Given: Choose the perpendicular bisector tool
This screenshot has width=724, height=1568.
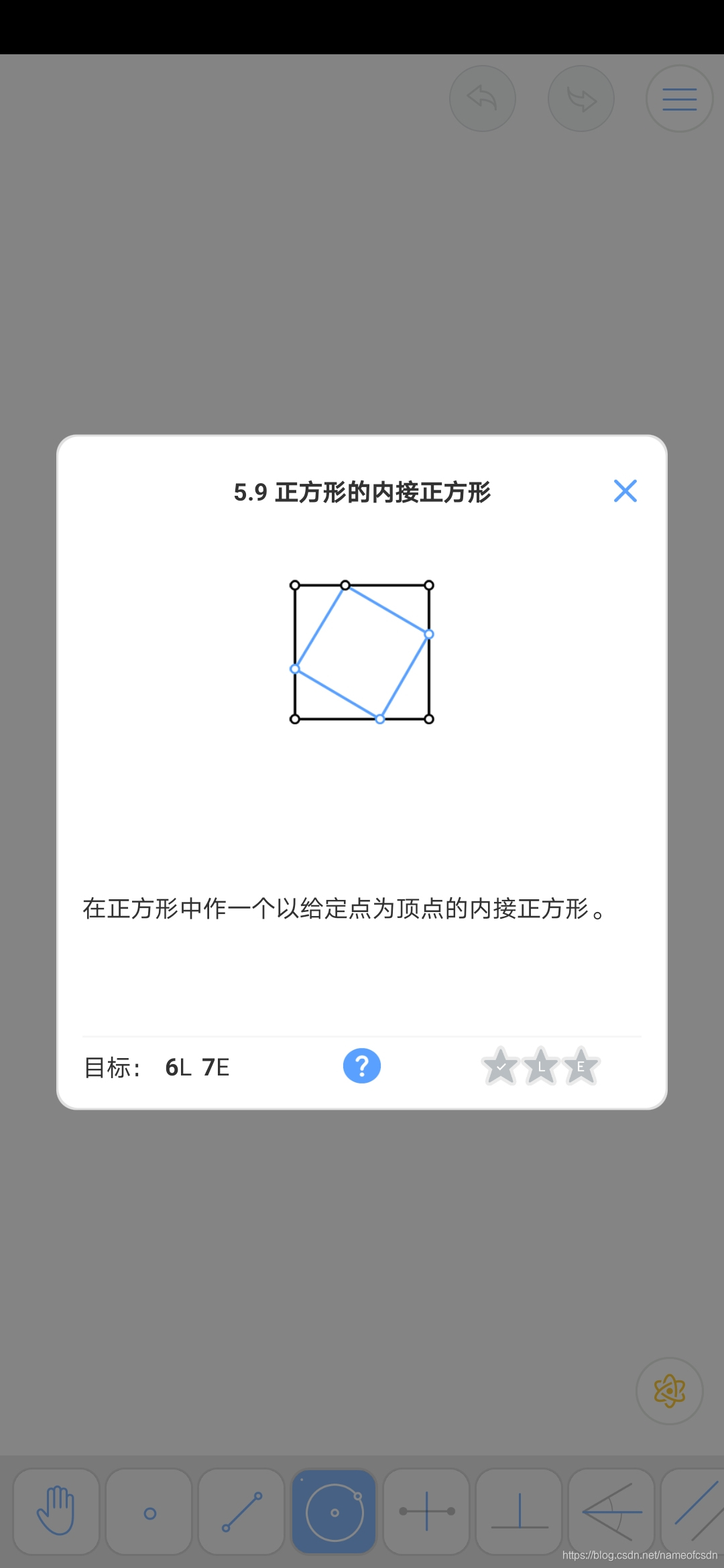Looking at the screenshot, I should (426, 1511).
